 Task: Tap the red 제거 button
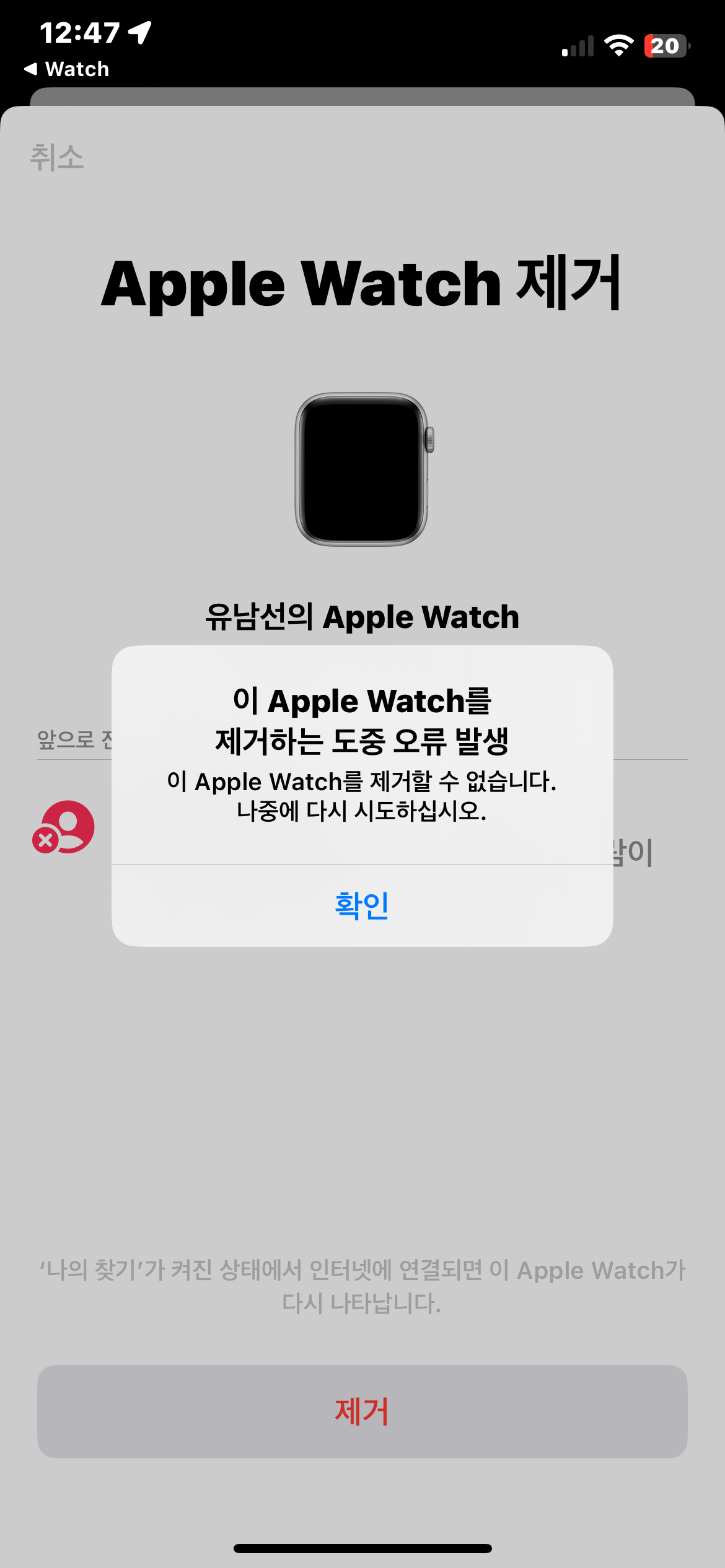pos(362,1411)
